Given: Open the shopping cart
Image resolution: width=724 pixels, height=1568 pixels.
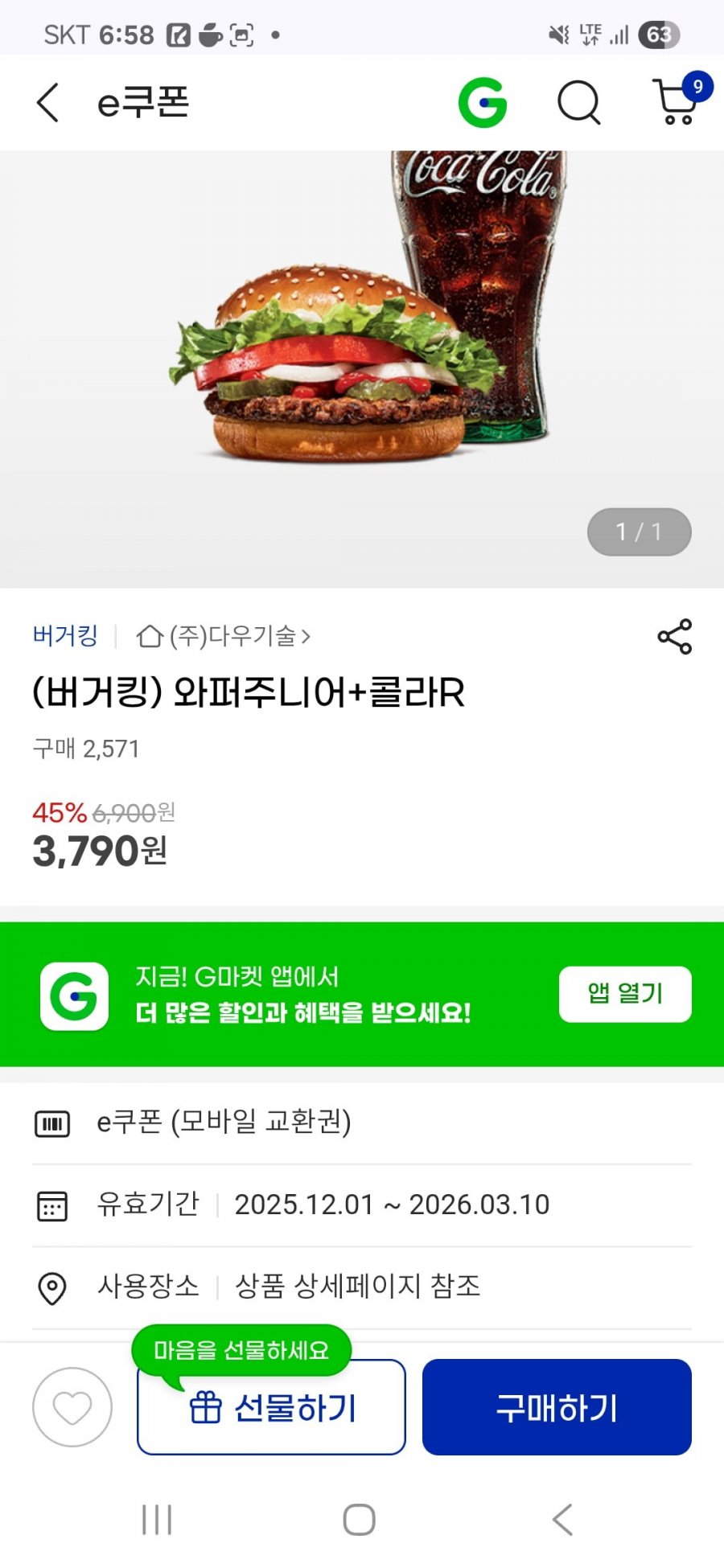Looking at the screenshot, I should (x=676, y=103).
